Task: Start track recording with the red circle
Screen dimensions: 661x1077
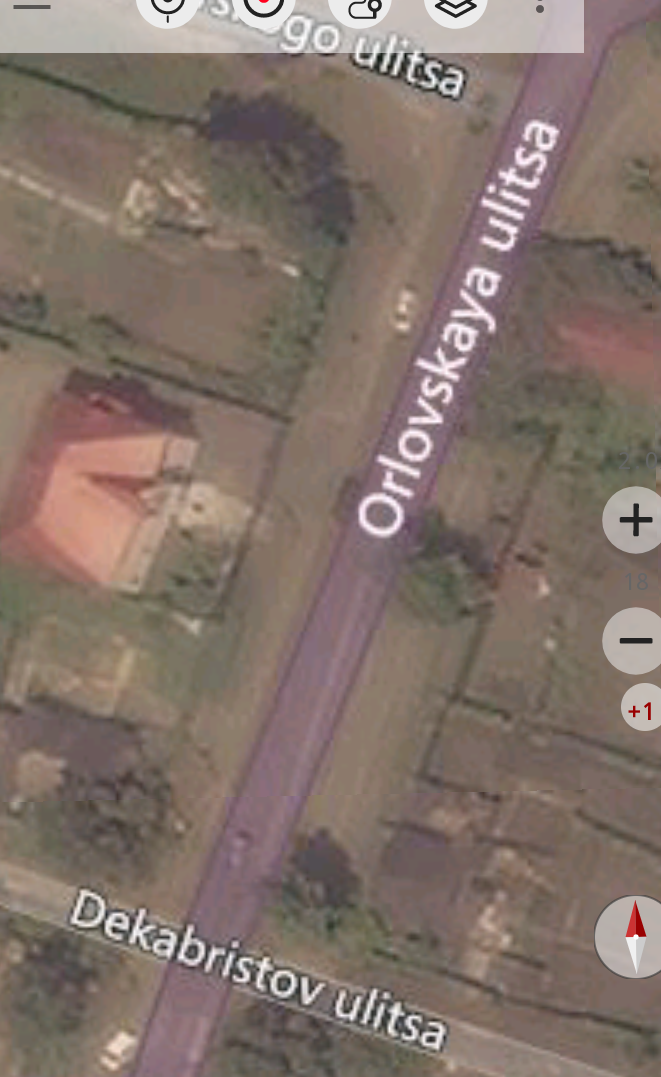Action: tap(263, 8)
